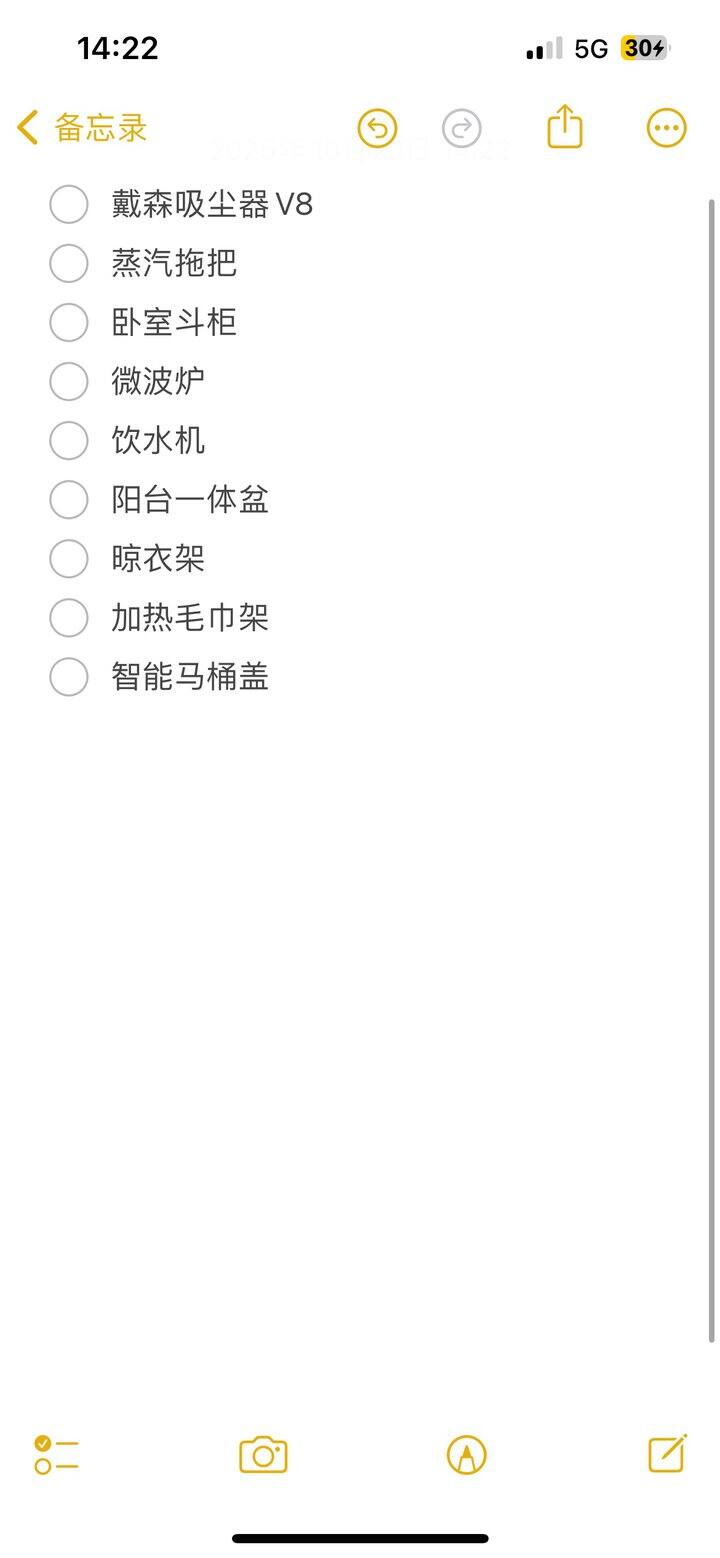Tap the redo arrow icon
This screenshot has width=720, height=1558.
coord(461,127)
